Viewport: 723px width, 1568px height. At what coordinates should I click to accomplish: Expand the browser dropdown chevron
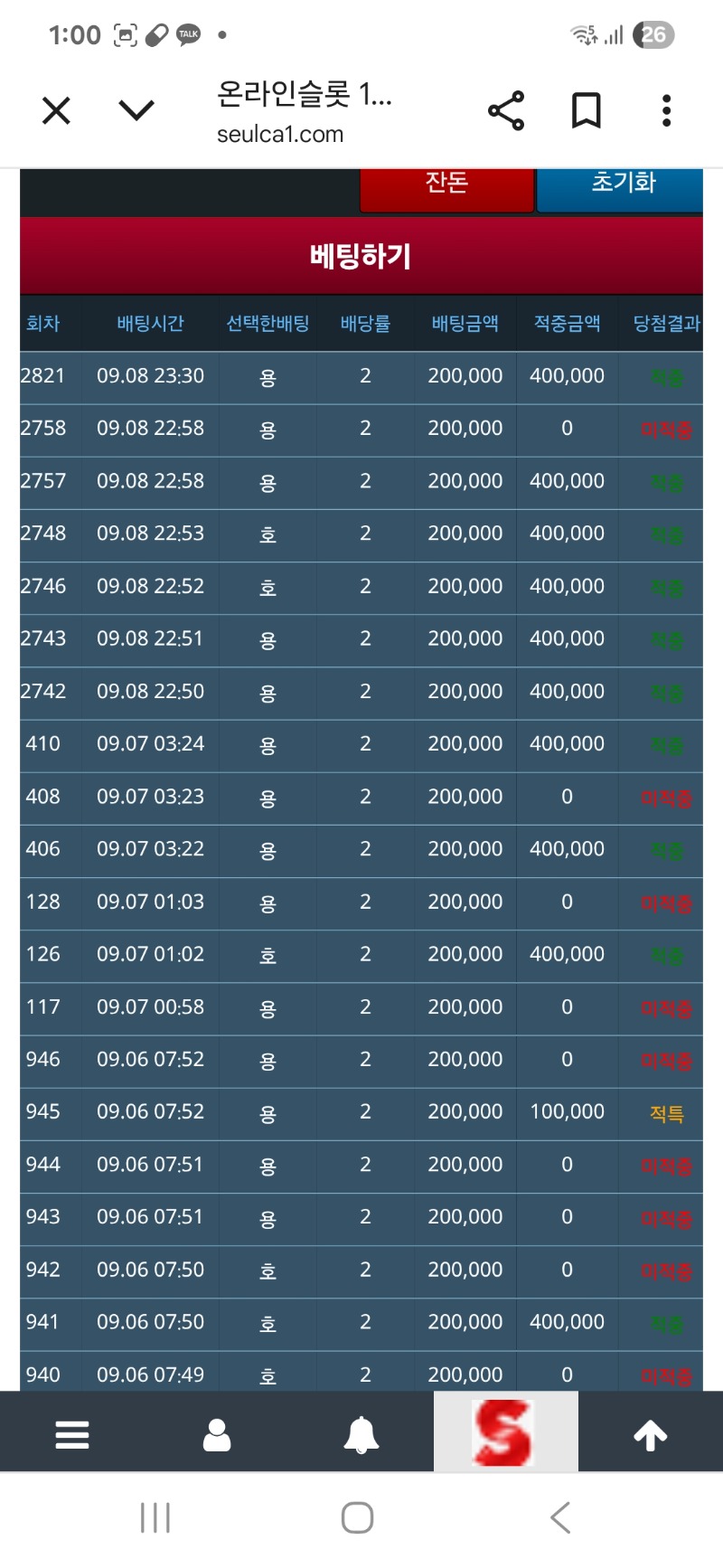click(x=136, y=110)
